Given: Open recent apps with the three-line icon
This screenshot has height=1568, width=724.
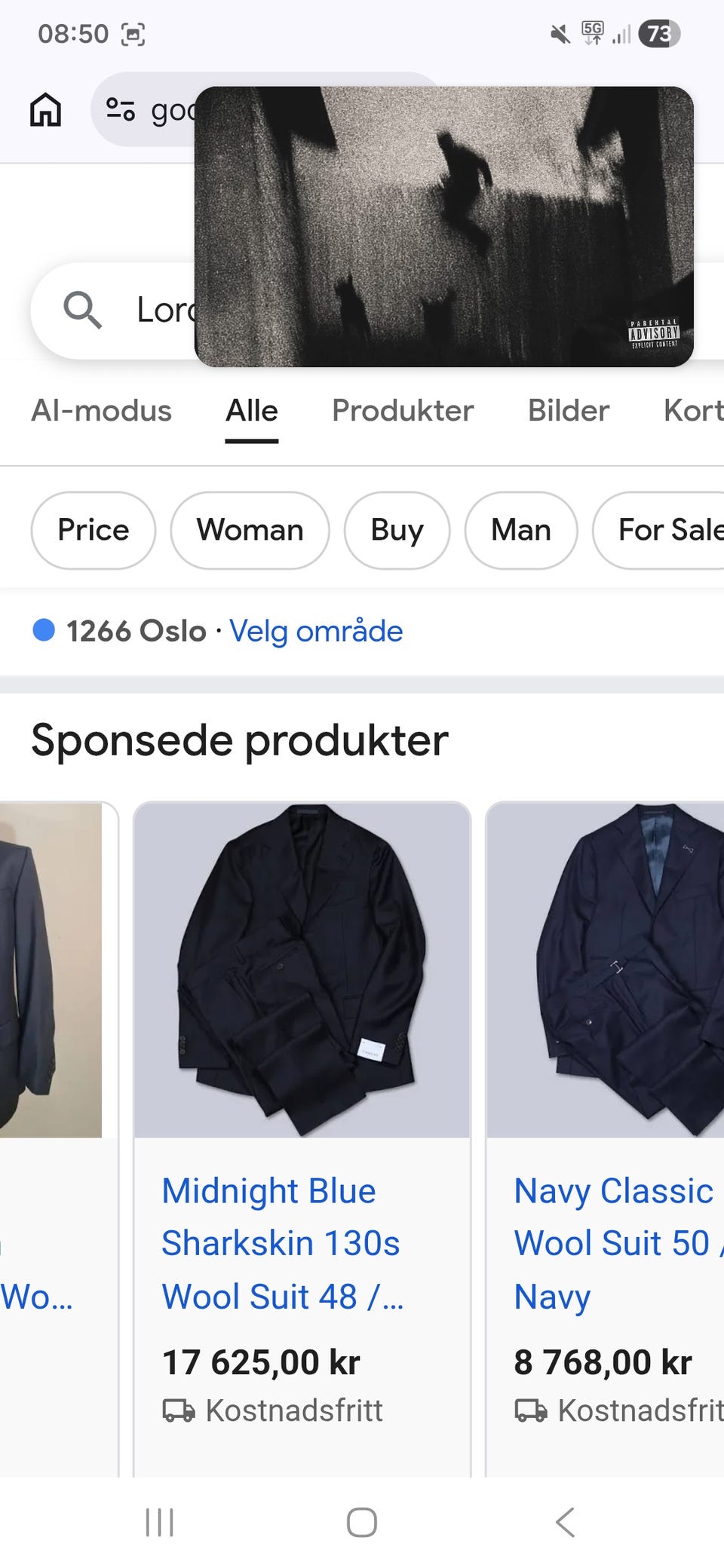Looking at the screenshot, I should 160,1521.
